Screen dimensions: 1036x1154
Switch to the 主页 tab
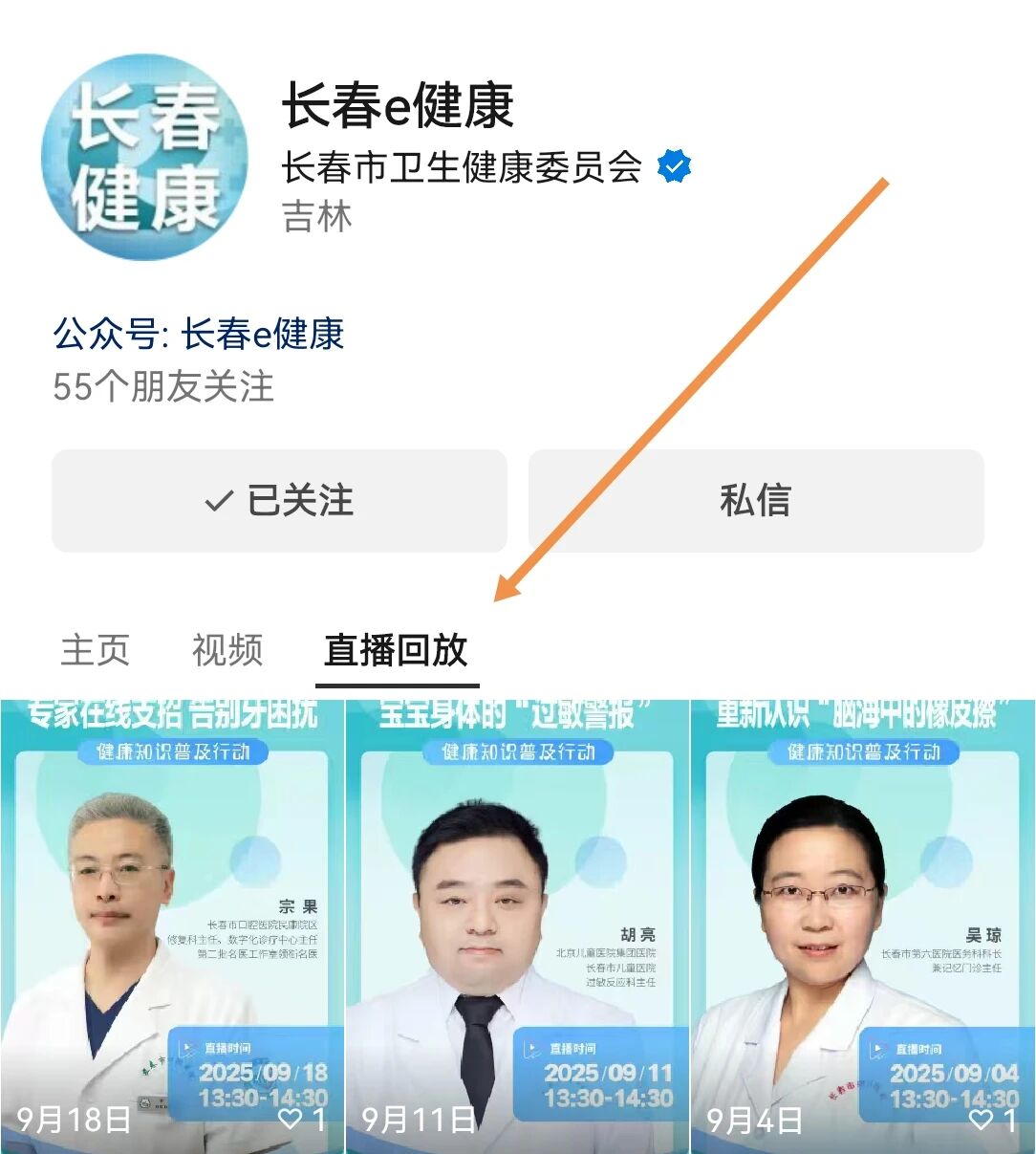(95, 650)
